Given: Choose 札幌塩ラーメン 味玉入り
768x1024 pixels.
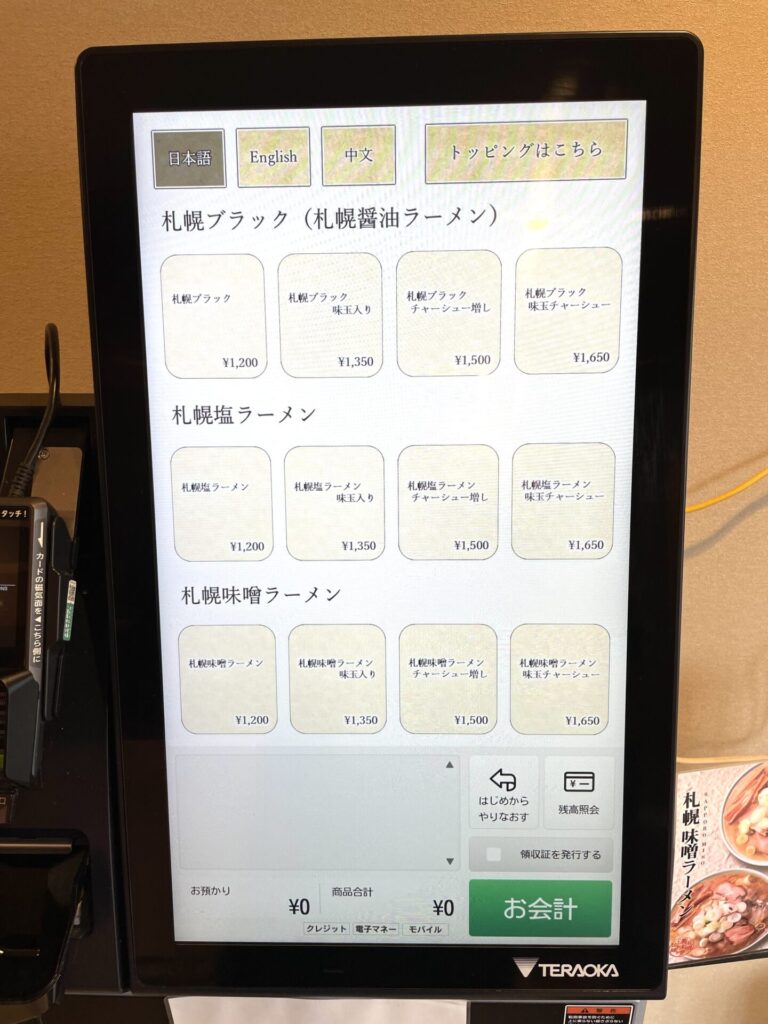Looking at the screenshot, I should pyautogui.click(x=335, y=503).
